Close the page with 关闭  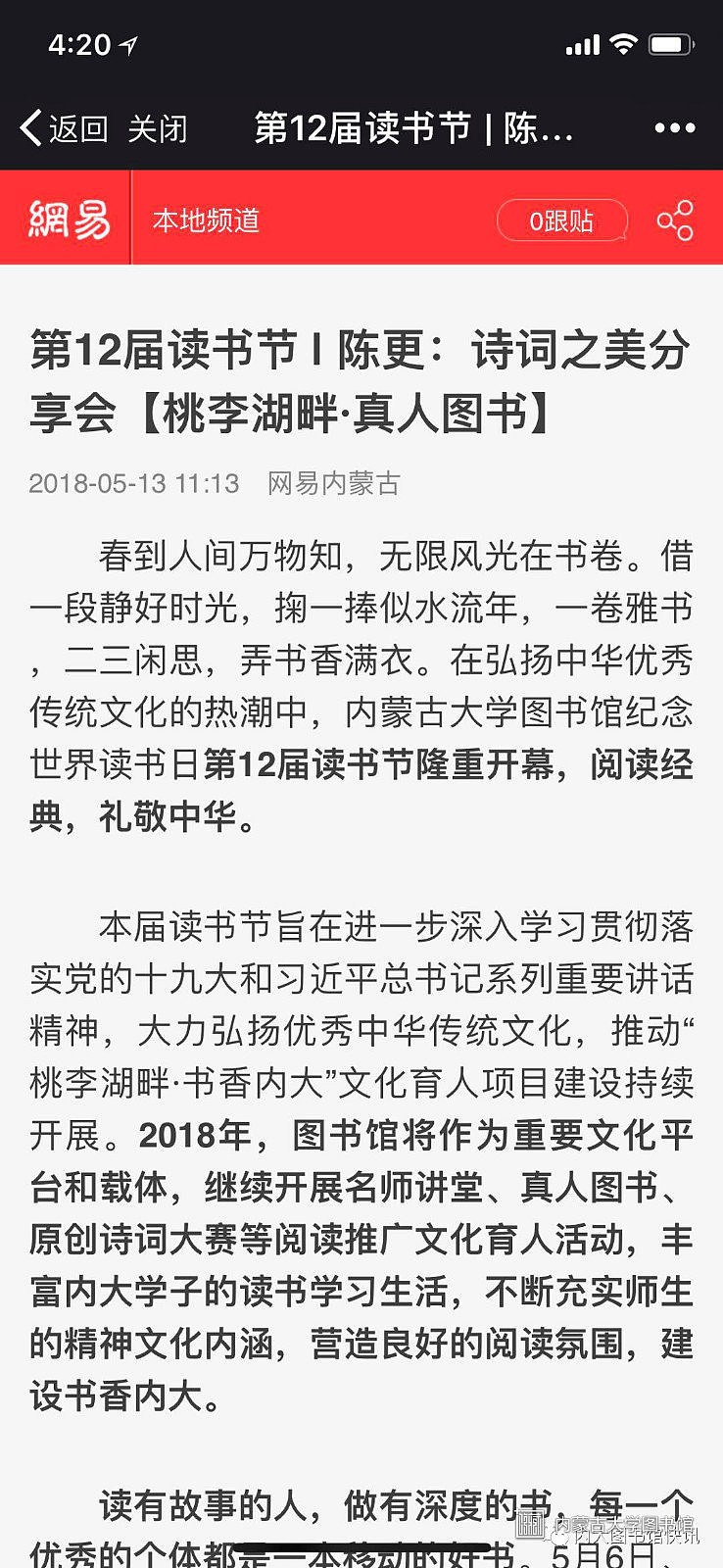click(x=157, y=128)
